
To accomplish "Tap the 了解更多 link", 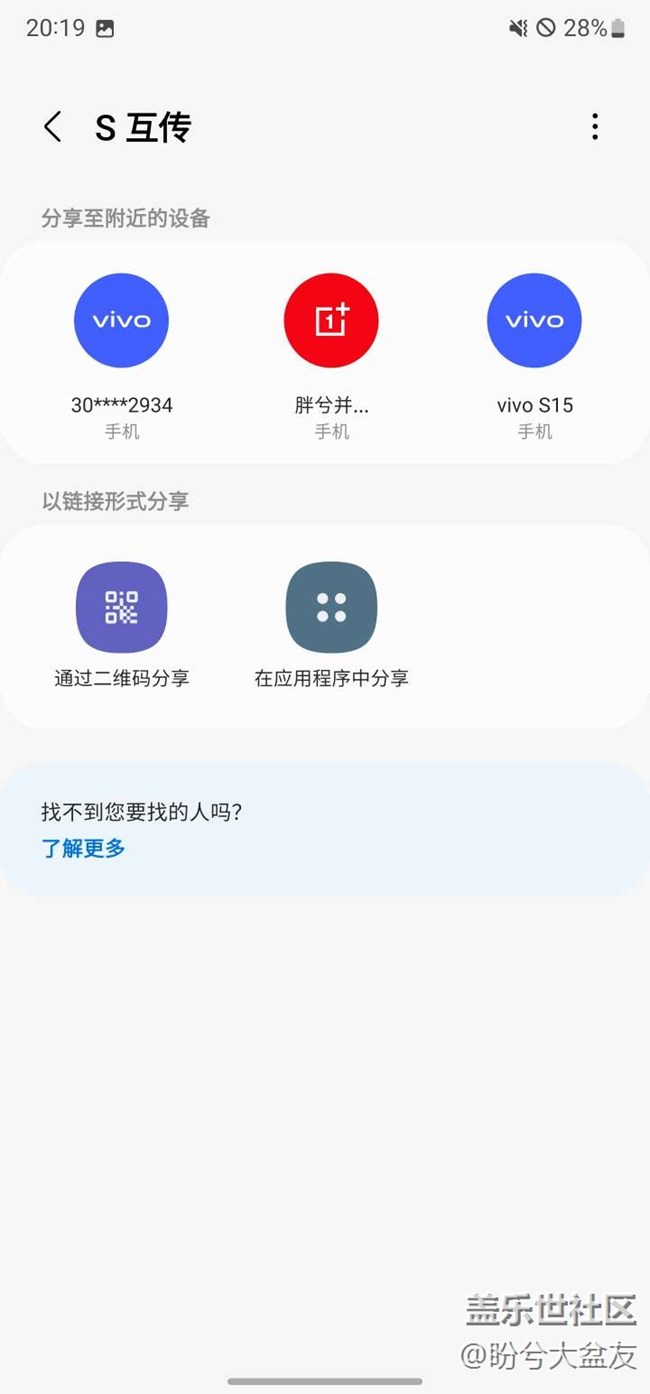I will 83,849.
